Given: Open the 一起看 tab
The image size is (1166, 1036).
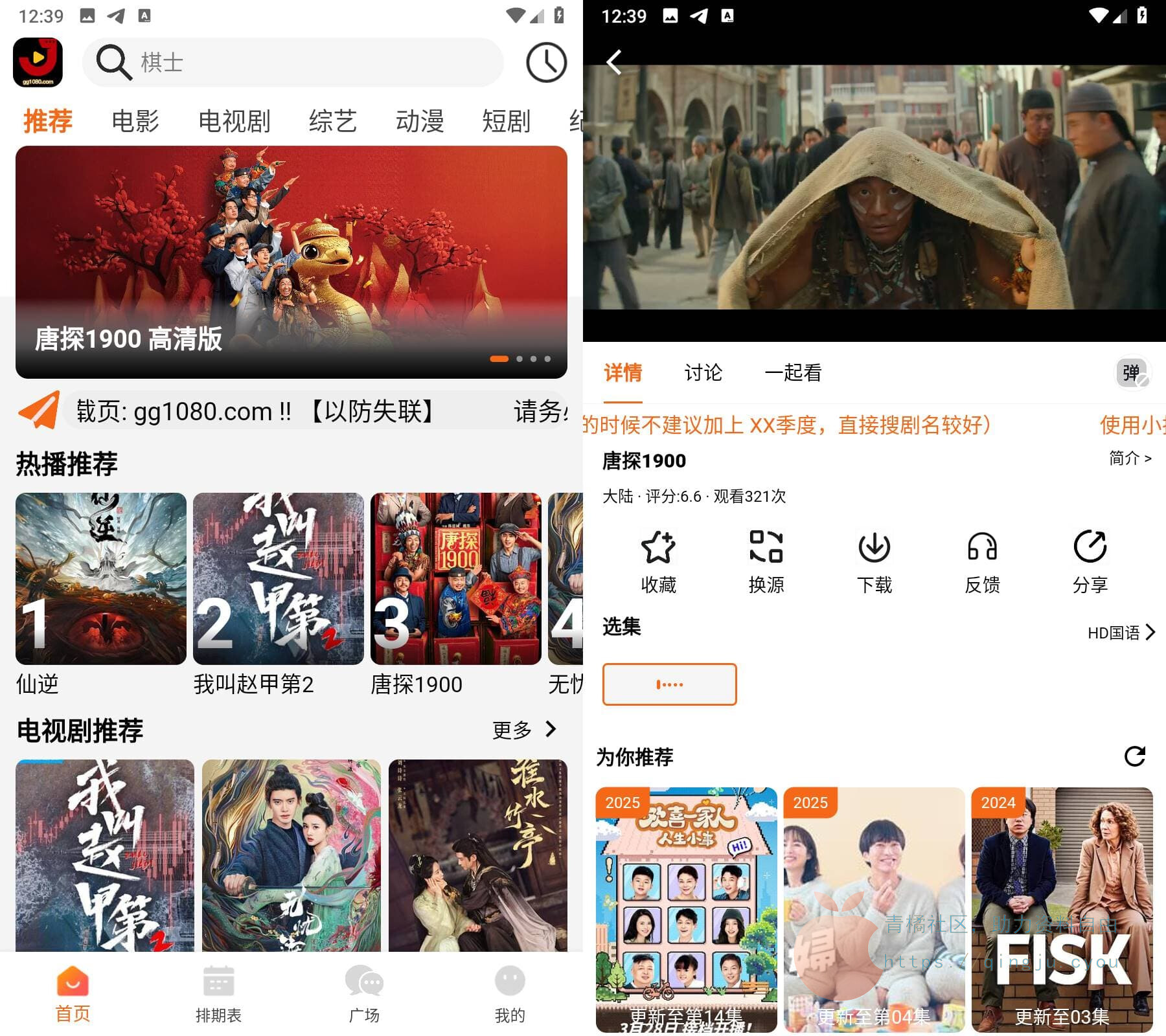Looking at the screenshot, I should [793, 372].
